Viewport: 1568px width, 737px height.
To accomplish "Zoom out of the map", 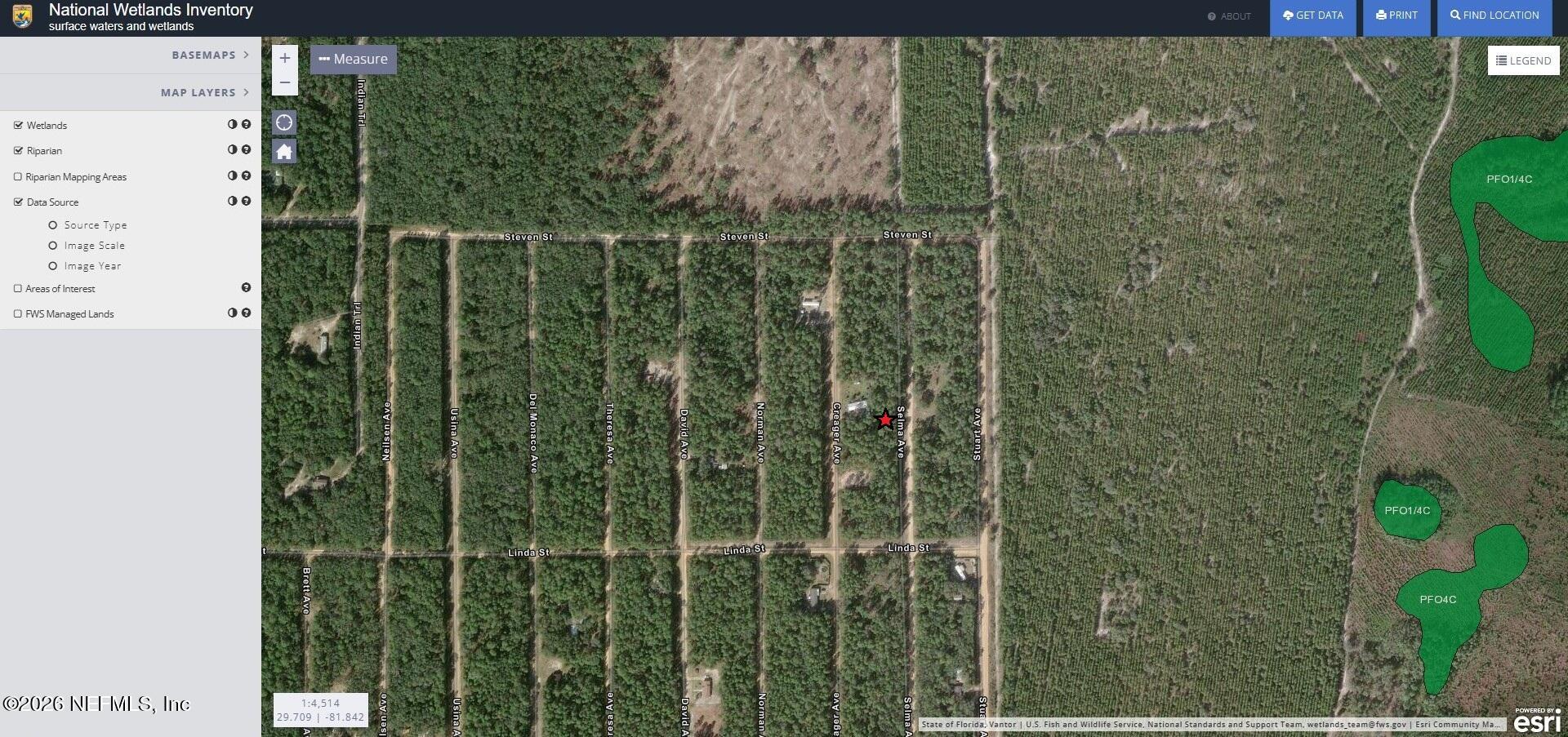I will coord(284,82).
